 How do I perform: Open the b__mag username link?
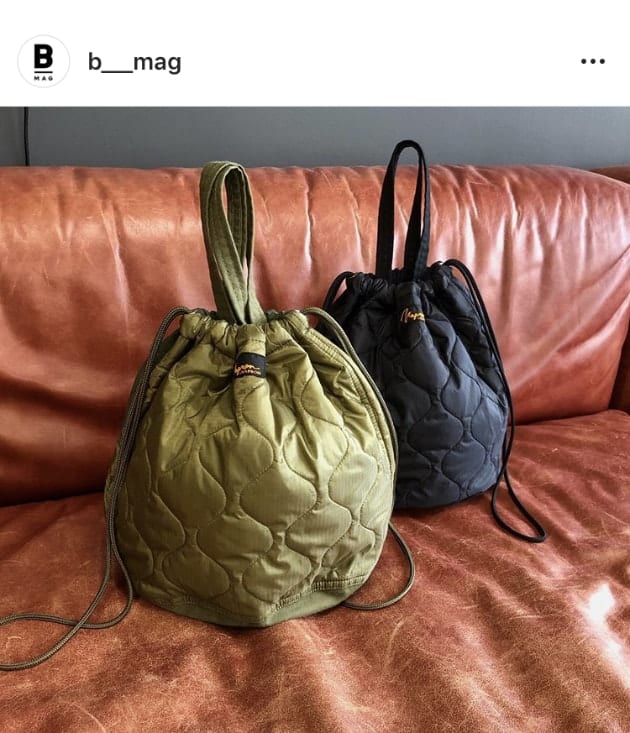point(134,62)
